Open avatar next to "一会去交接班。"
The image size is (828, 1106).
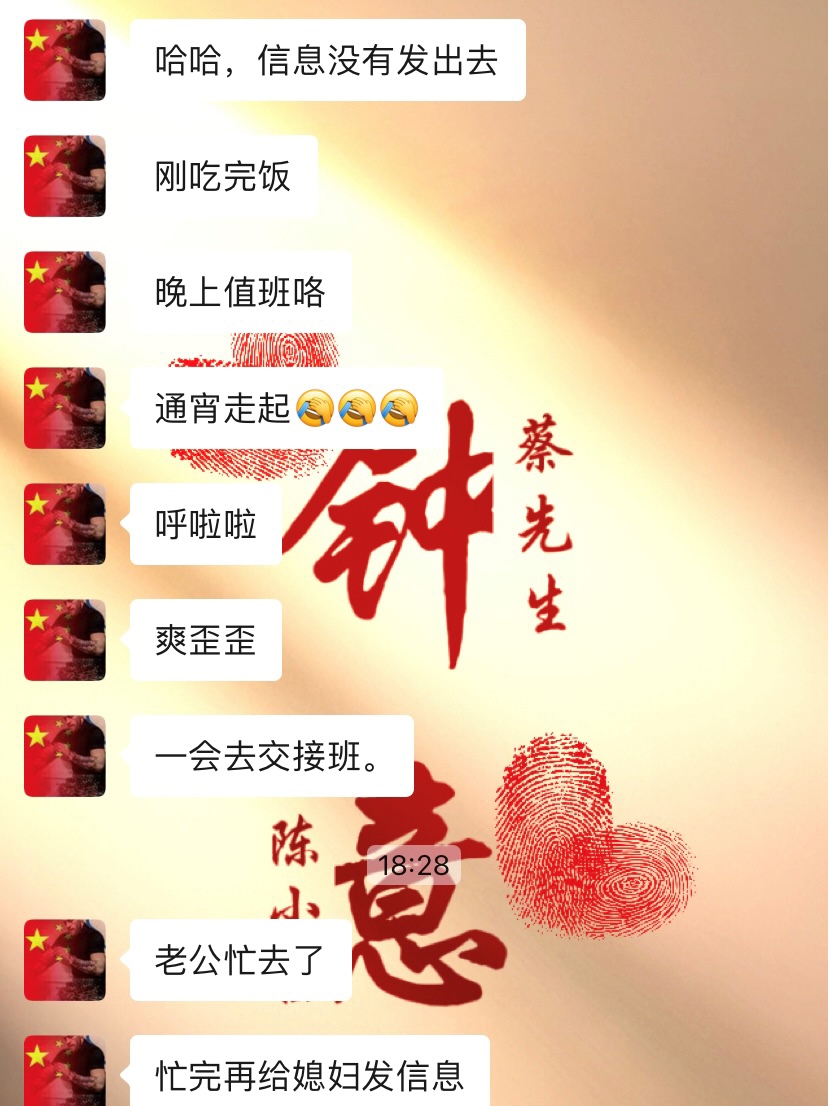tap(65, 756)
